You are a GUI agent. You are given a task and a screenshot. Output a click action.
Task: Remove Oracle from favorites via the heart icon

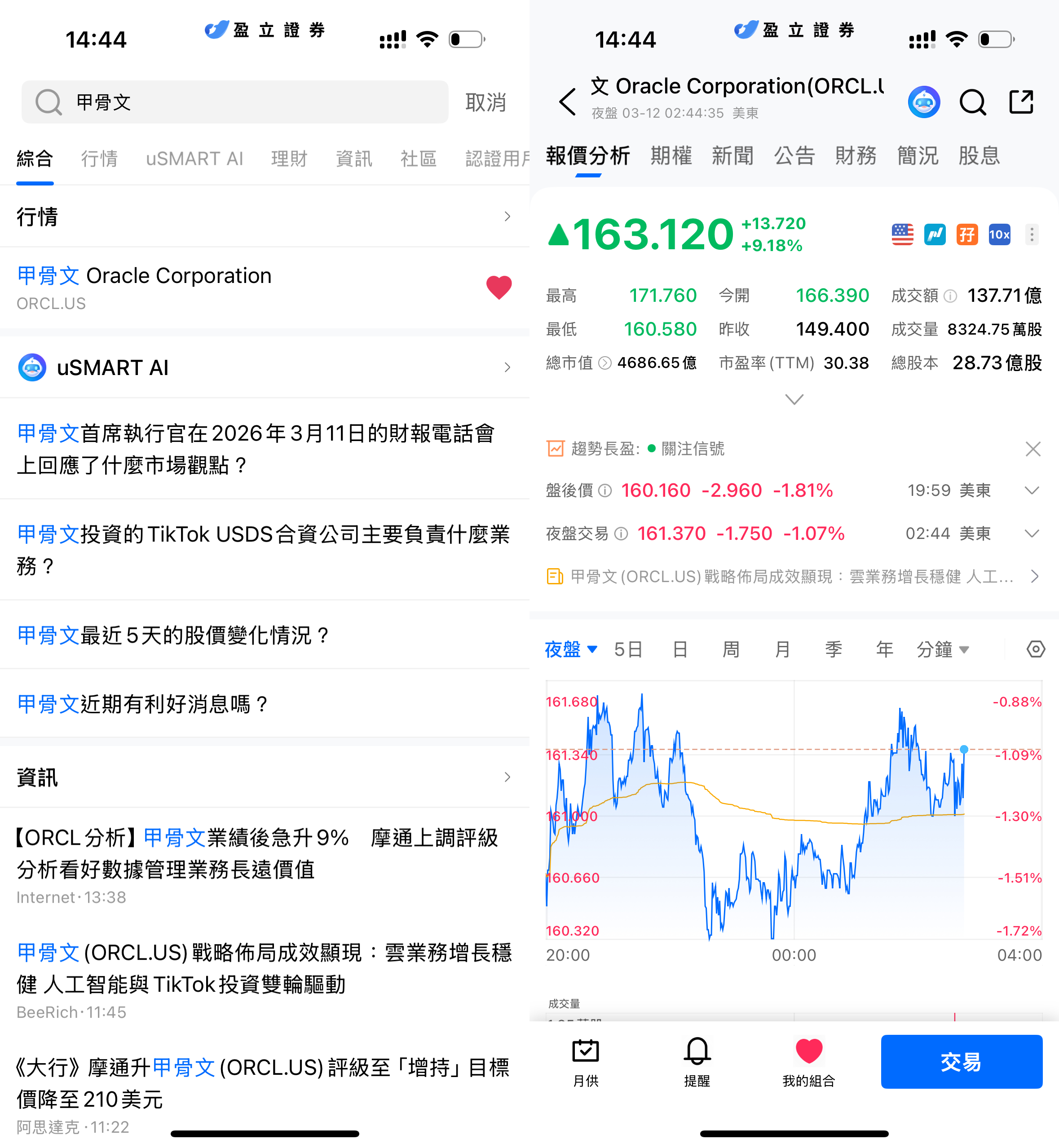[x=499, y=287]
